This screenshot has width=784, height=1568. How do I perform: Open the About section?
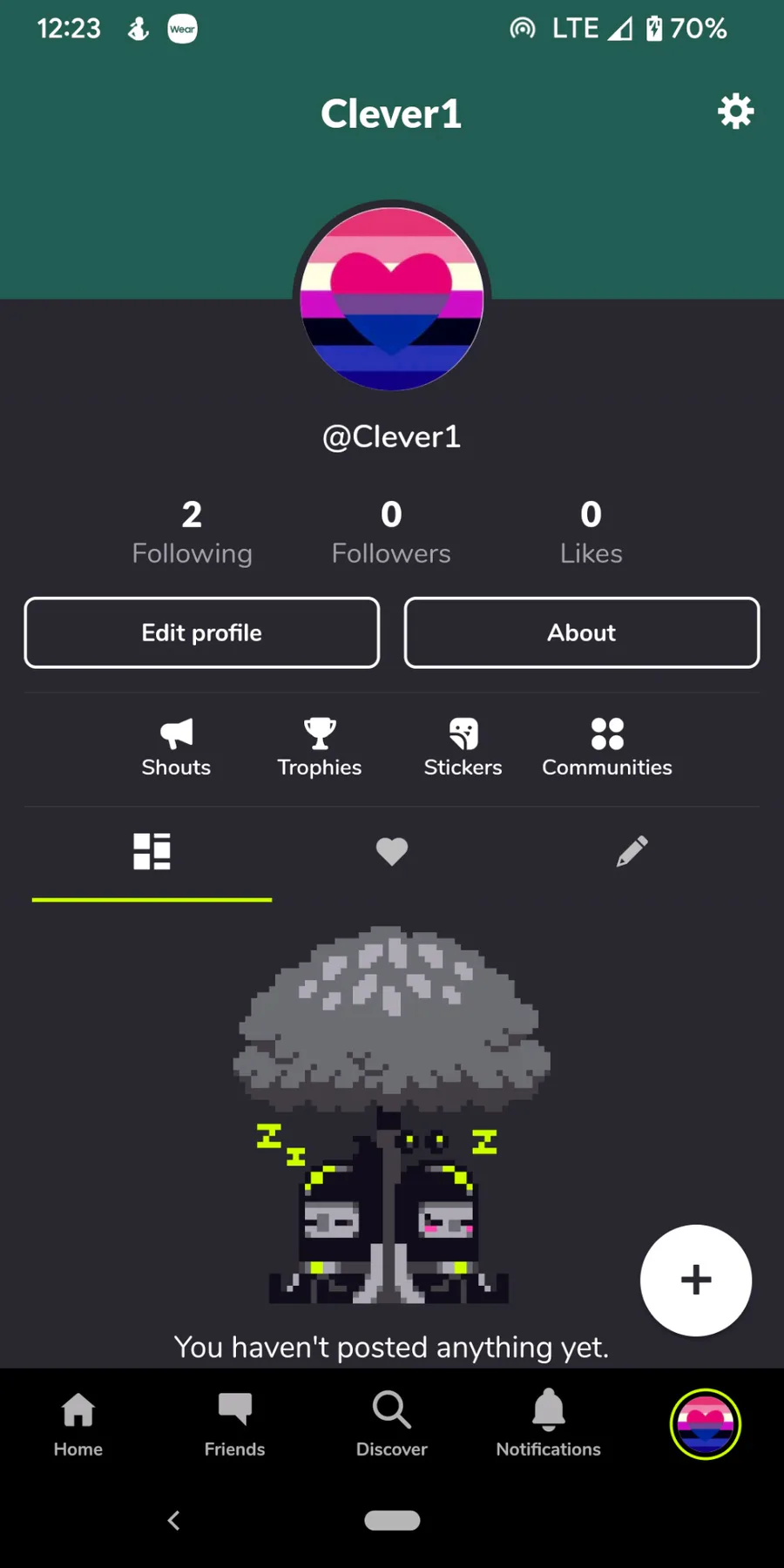pos(581,632)
